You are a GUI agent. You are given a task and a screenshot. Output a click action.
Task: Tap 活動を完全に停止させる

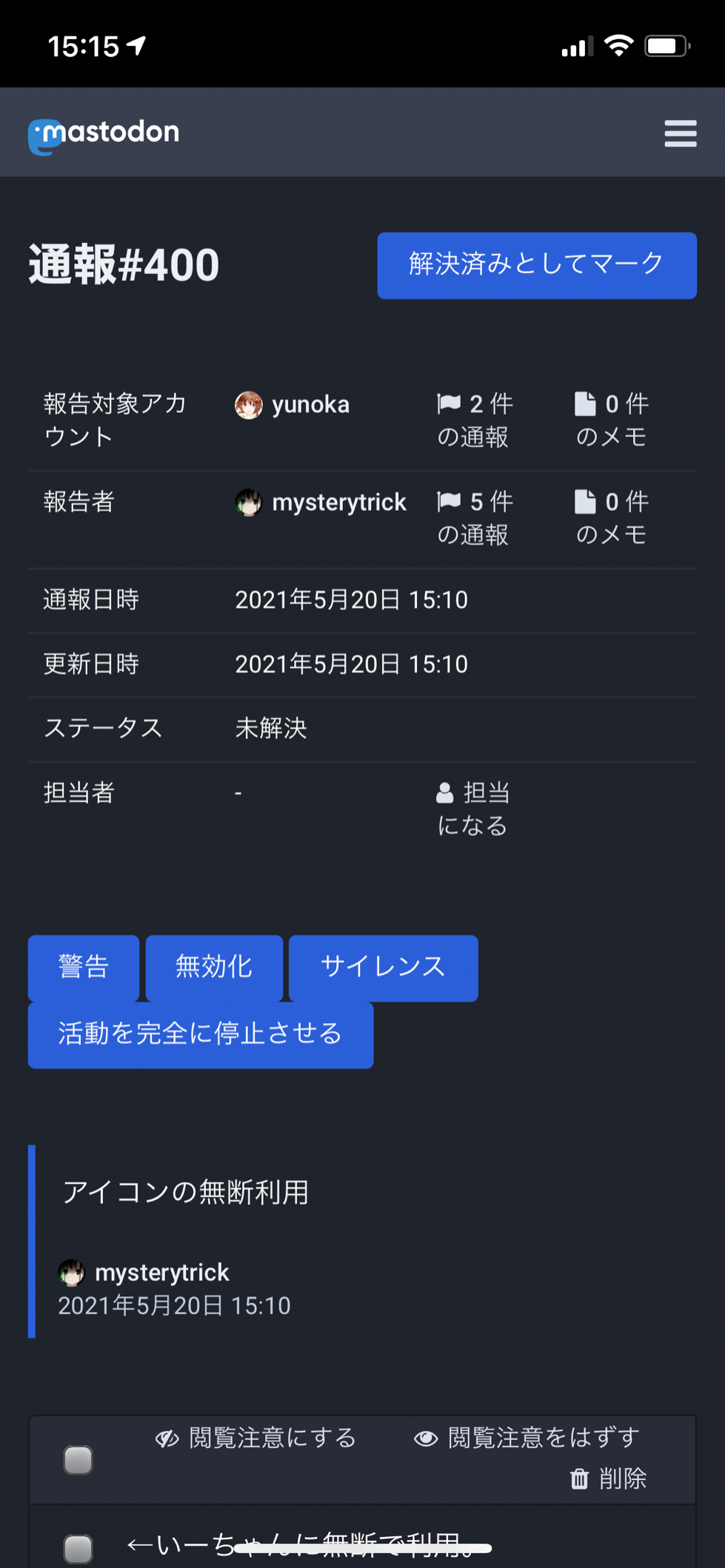tap(201, 1034)
